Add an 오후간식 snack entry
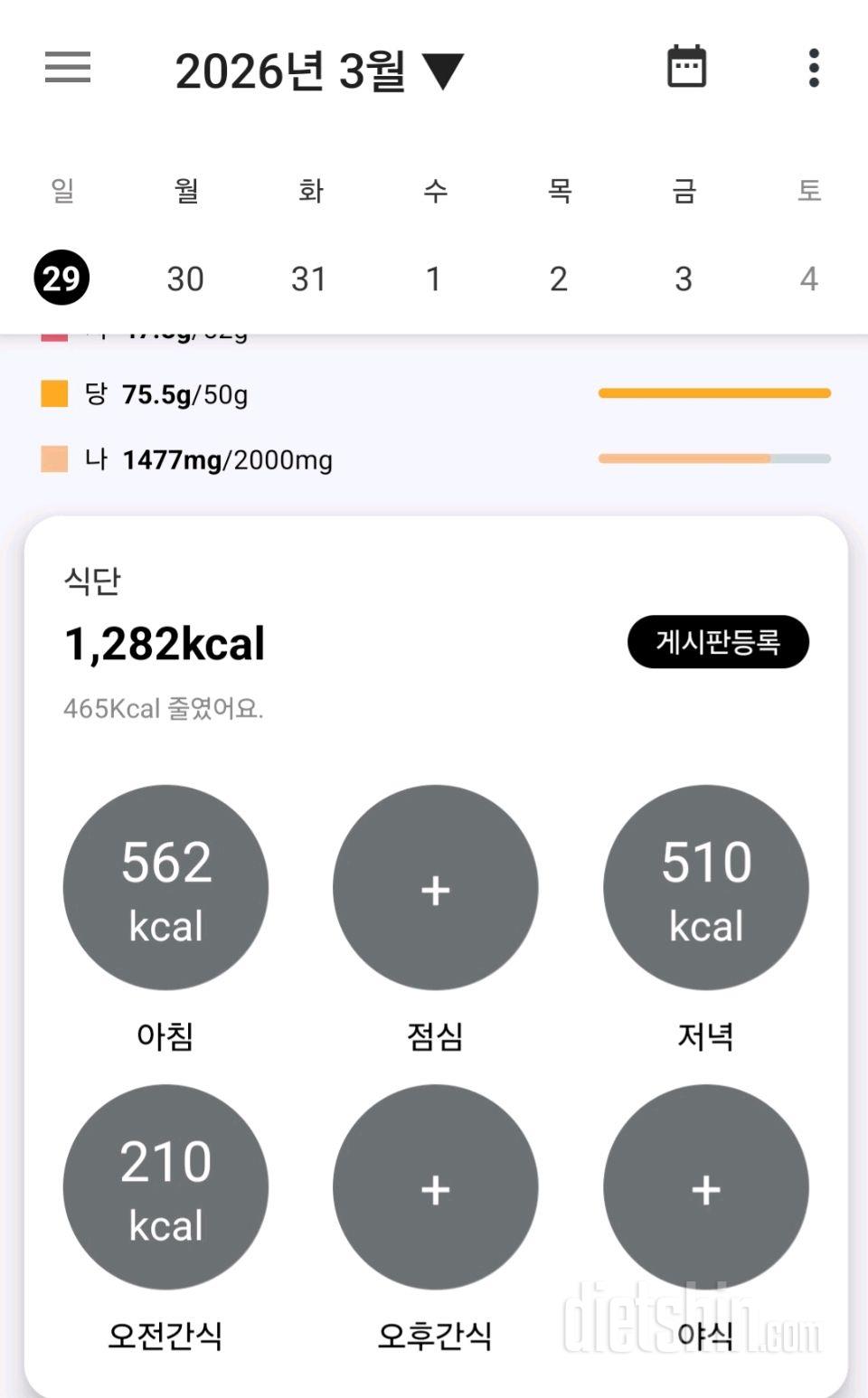868x1398 pixels. [435, 1187]
